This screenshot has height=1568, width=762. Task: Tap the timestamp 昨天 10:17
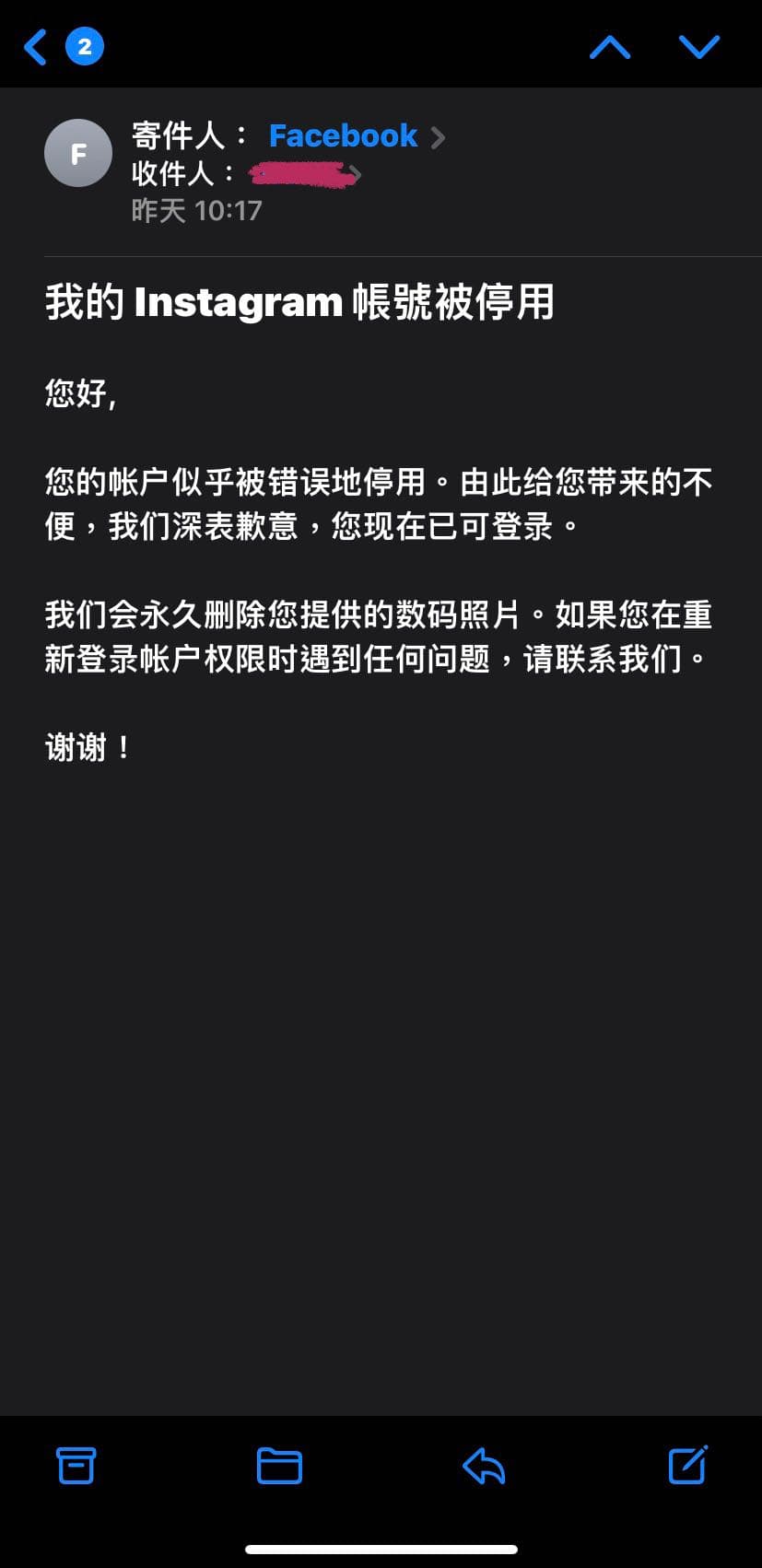pos(198,210)
